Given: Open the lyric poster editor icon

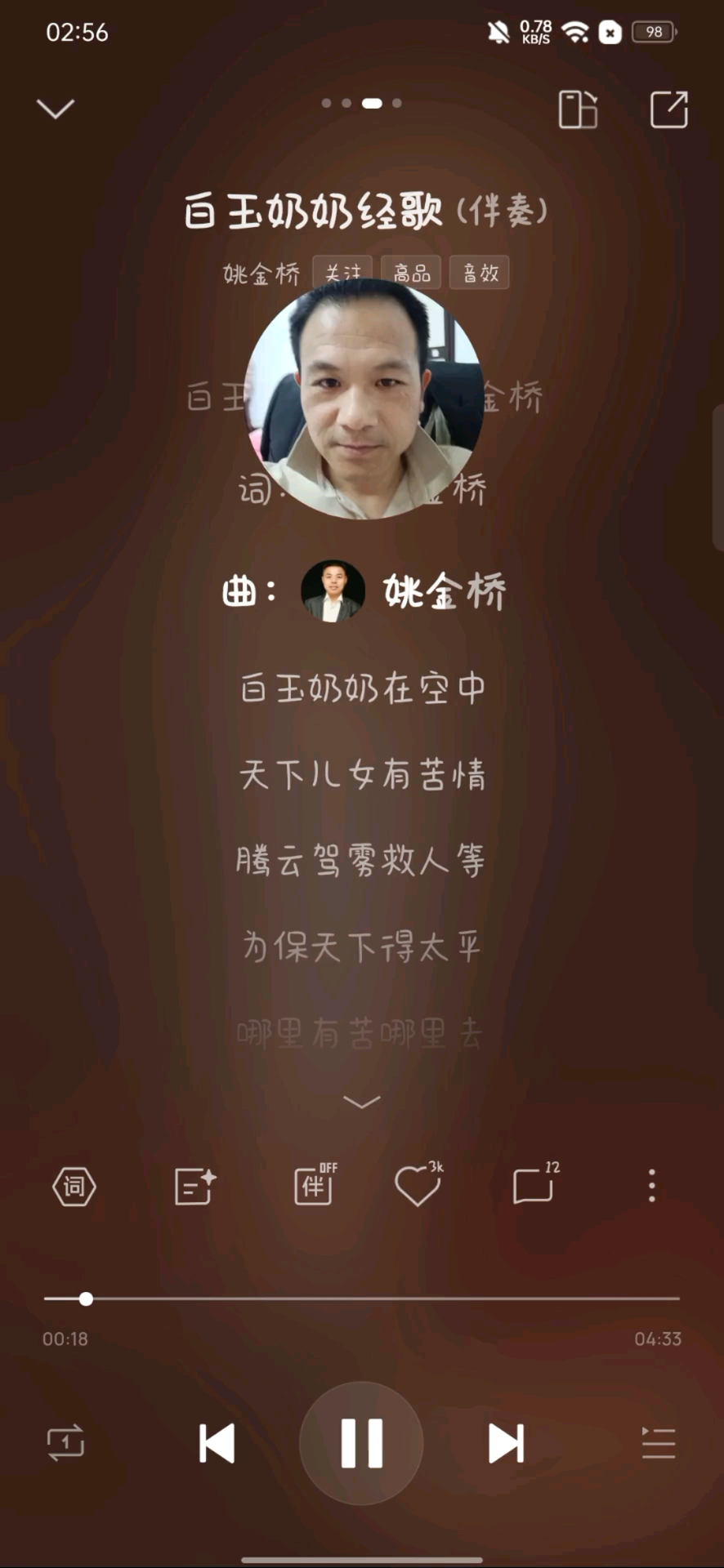Looking at the screenshot, I should pyautogui.click(x=193, y=1187).
